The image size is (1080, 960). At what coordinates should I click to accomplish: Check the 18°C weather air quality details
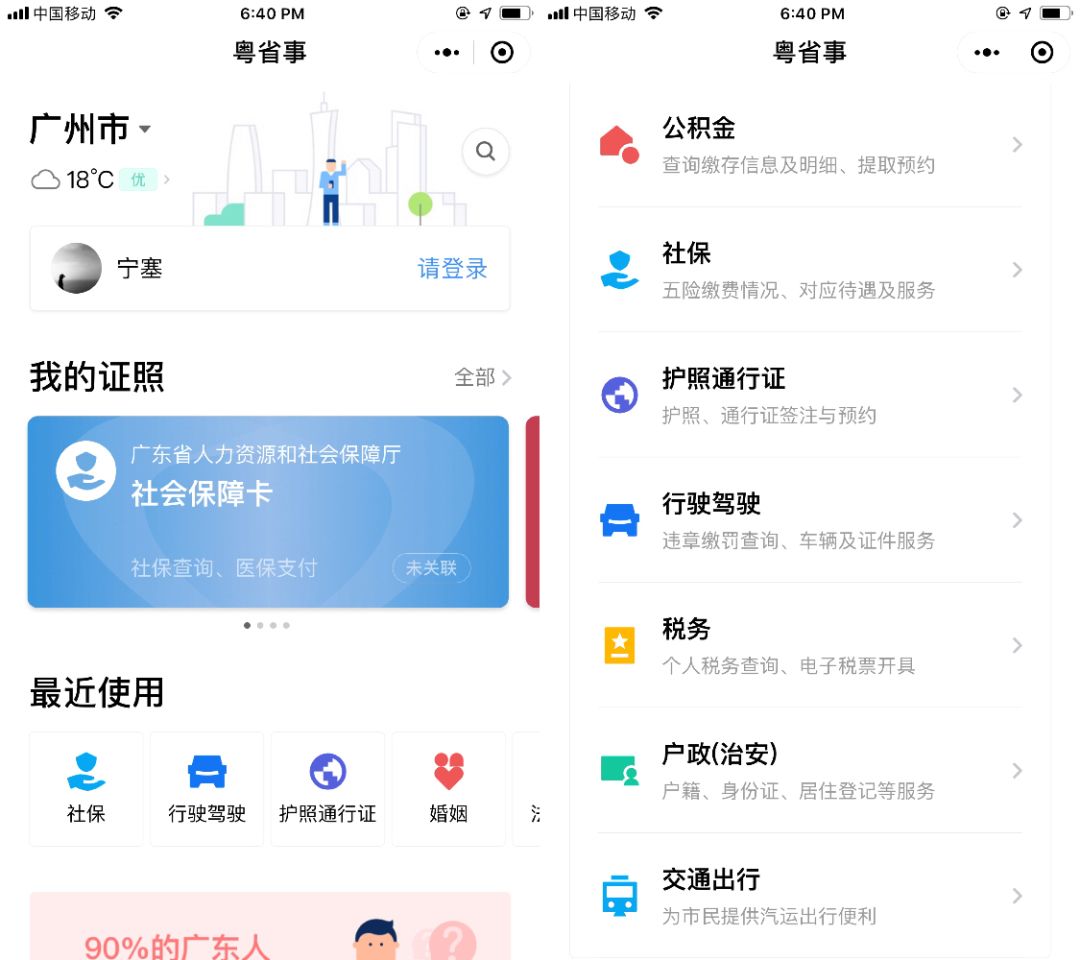coord(100,180)
